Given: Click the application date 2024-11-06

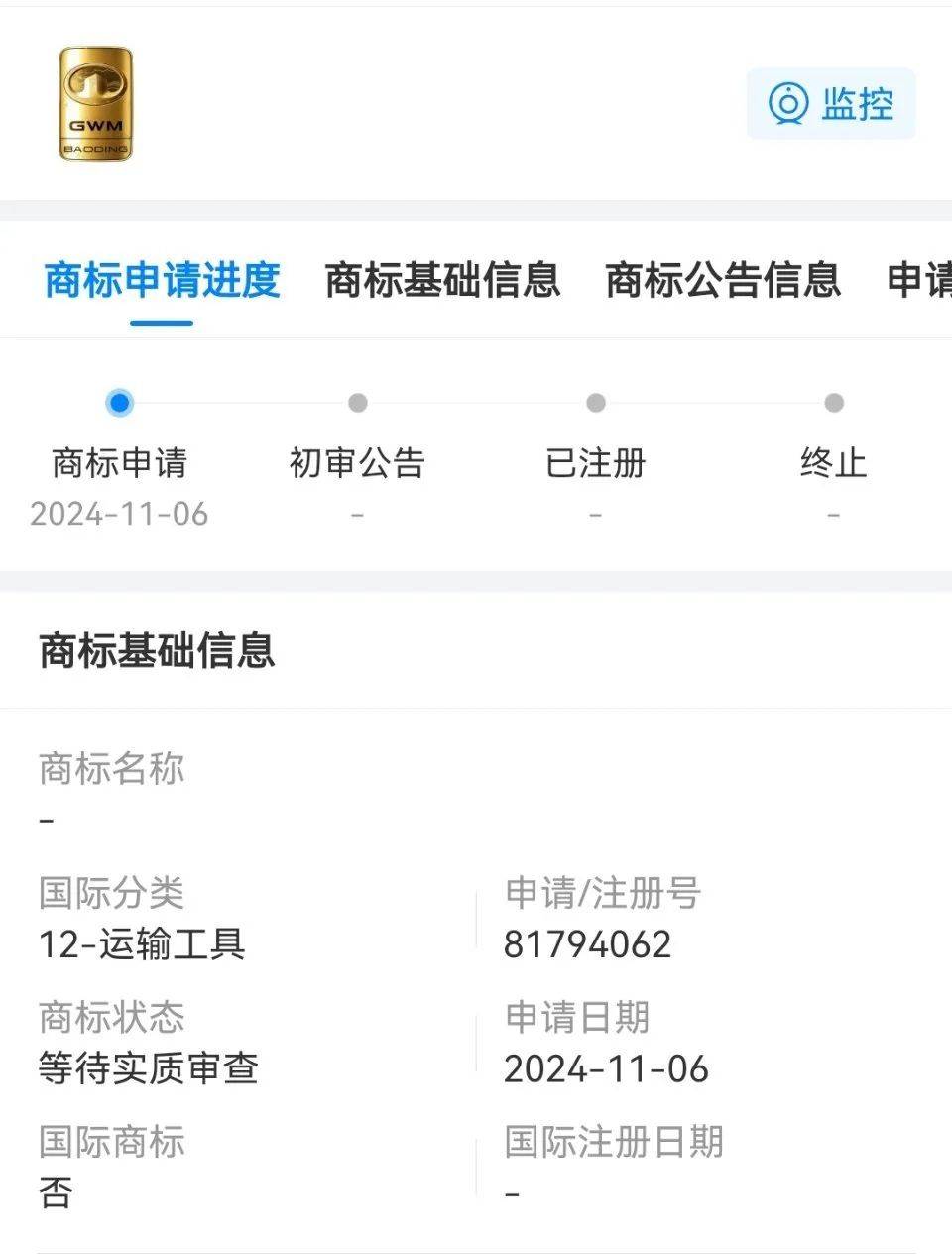Looking at the screenshot, I should [607, 1069].
